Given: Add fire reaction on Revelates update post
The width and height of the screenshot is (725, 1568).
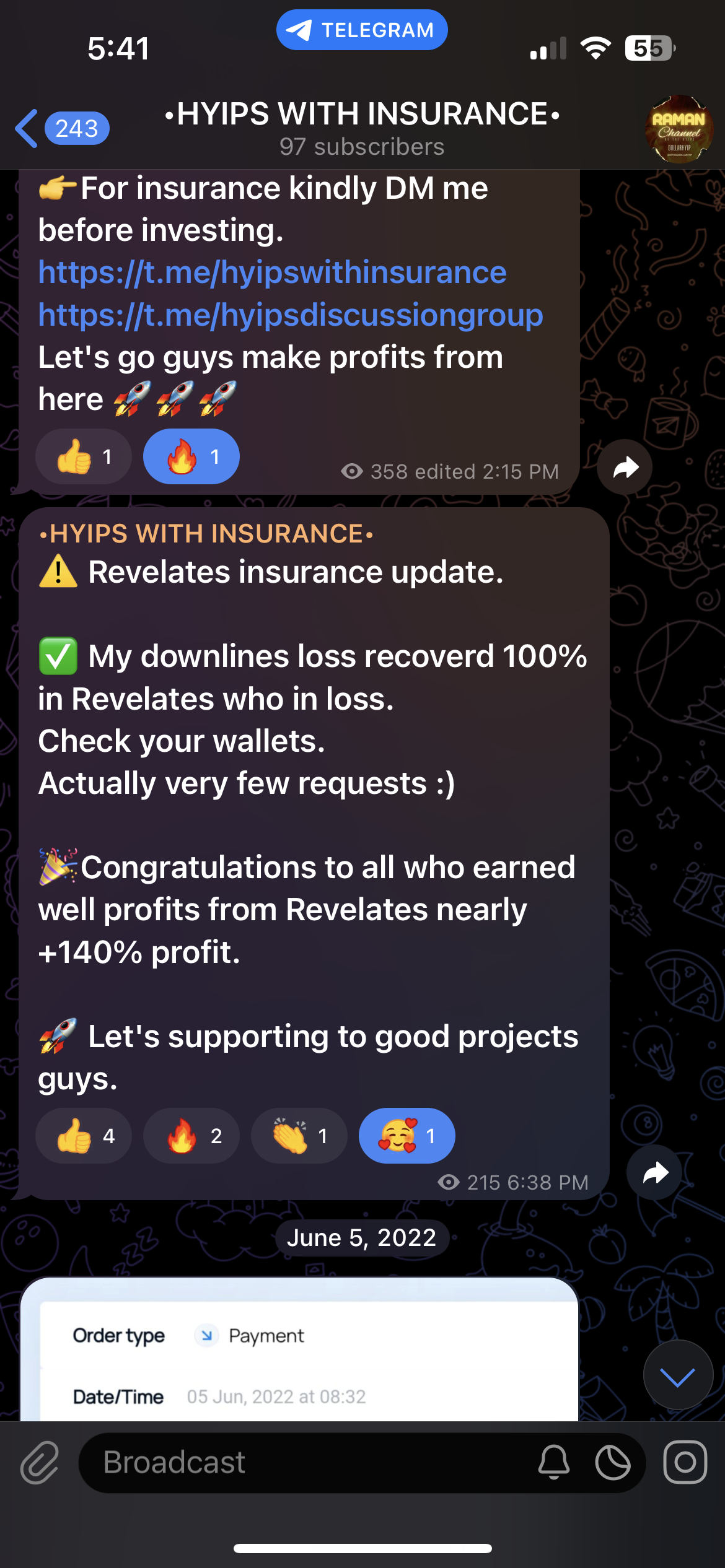Looking at the screenshot, I should (191, 1136).
